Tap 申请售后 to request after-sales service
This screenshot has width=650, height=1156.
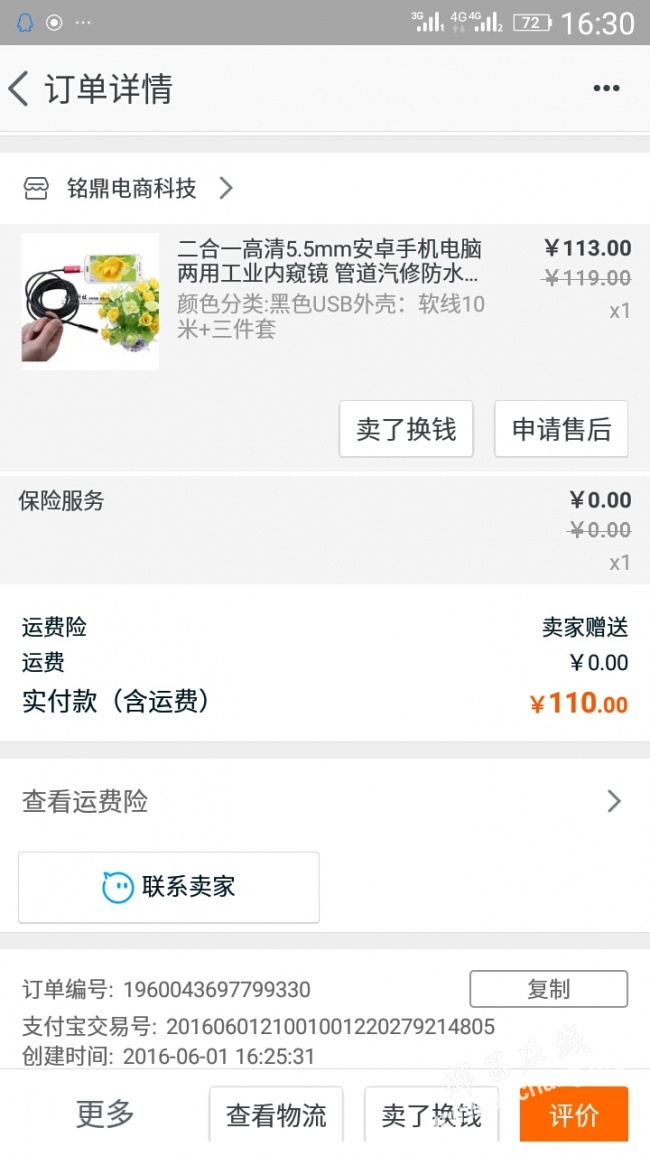click(561, 429)
